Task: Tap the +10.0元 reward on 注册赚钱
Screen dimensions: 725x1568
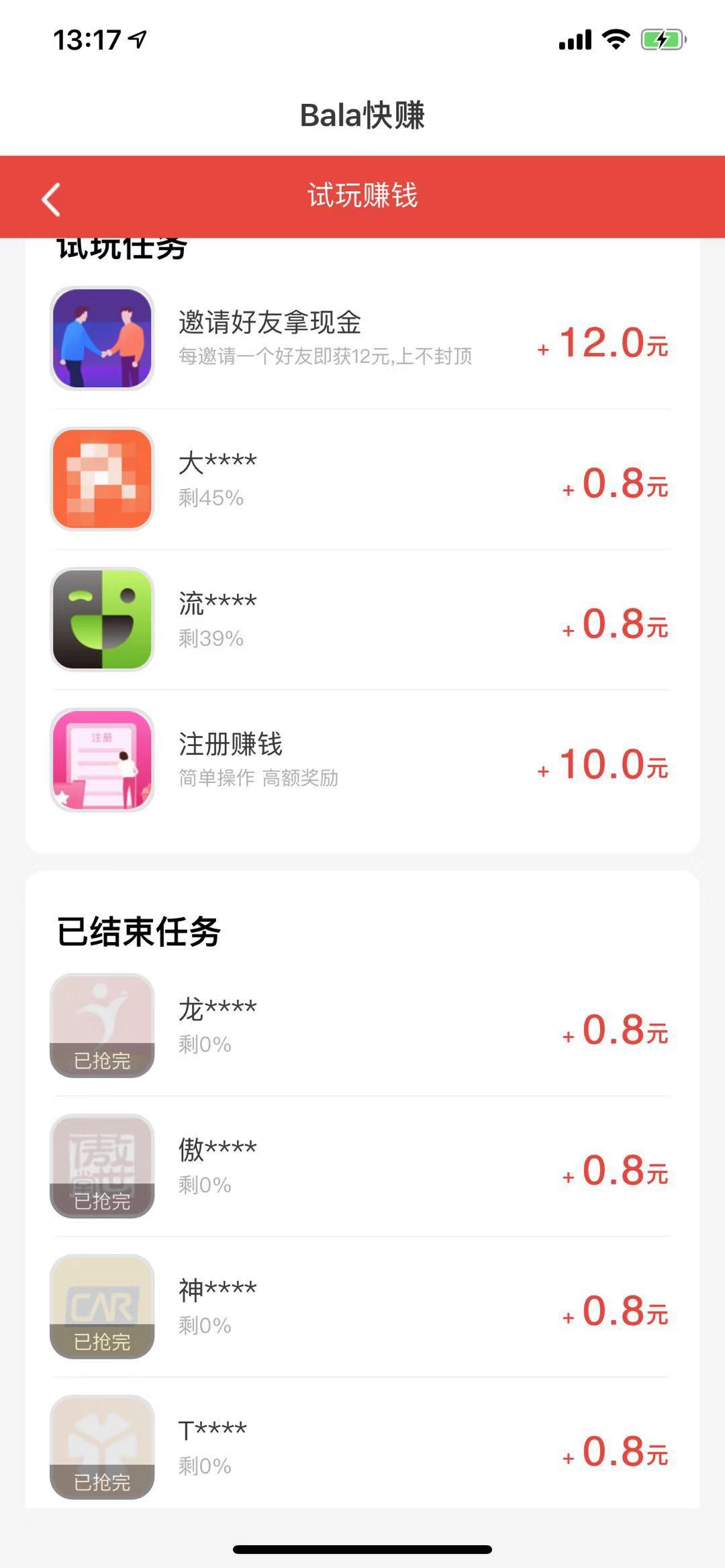Action: click(603, 765)
